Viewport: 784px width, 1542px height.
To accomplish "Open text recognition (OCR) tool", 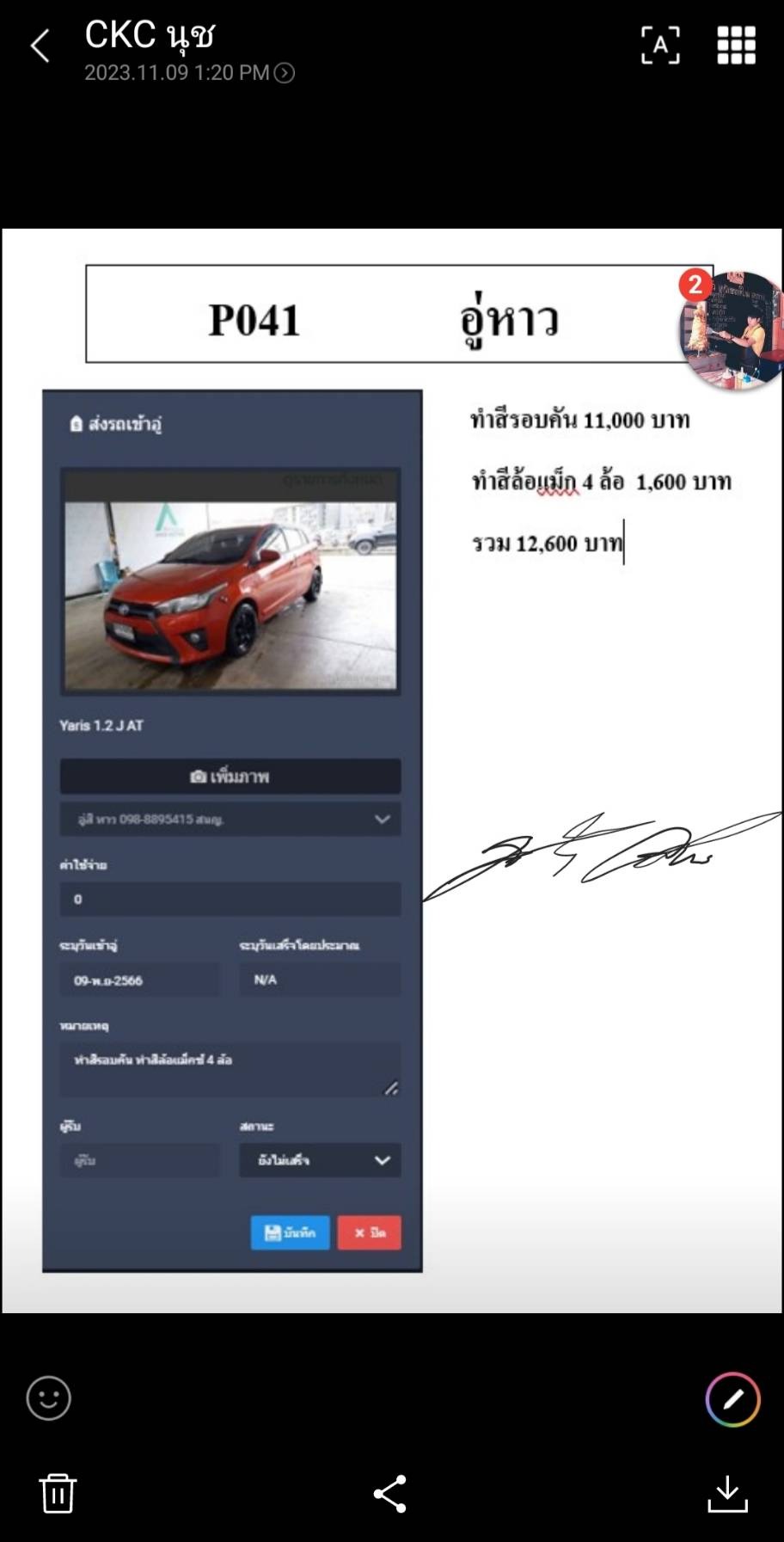I will [660, 46].
